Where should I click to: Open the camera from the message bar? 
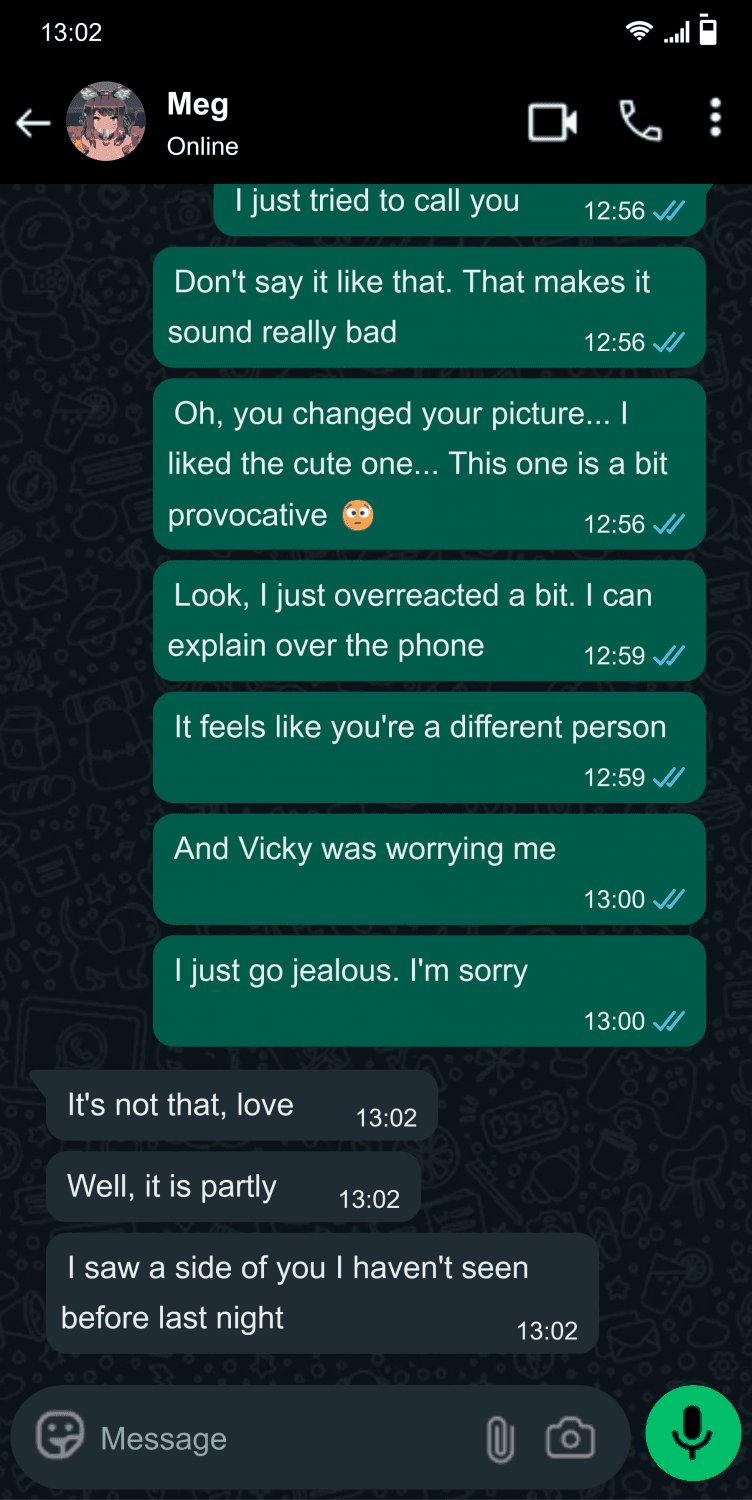pos(570,1439)
